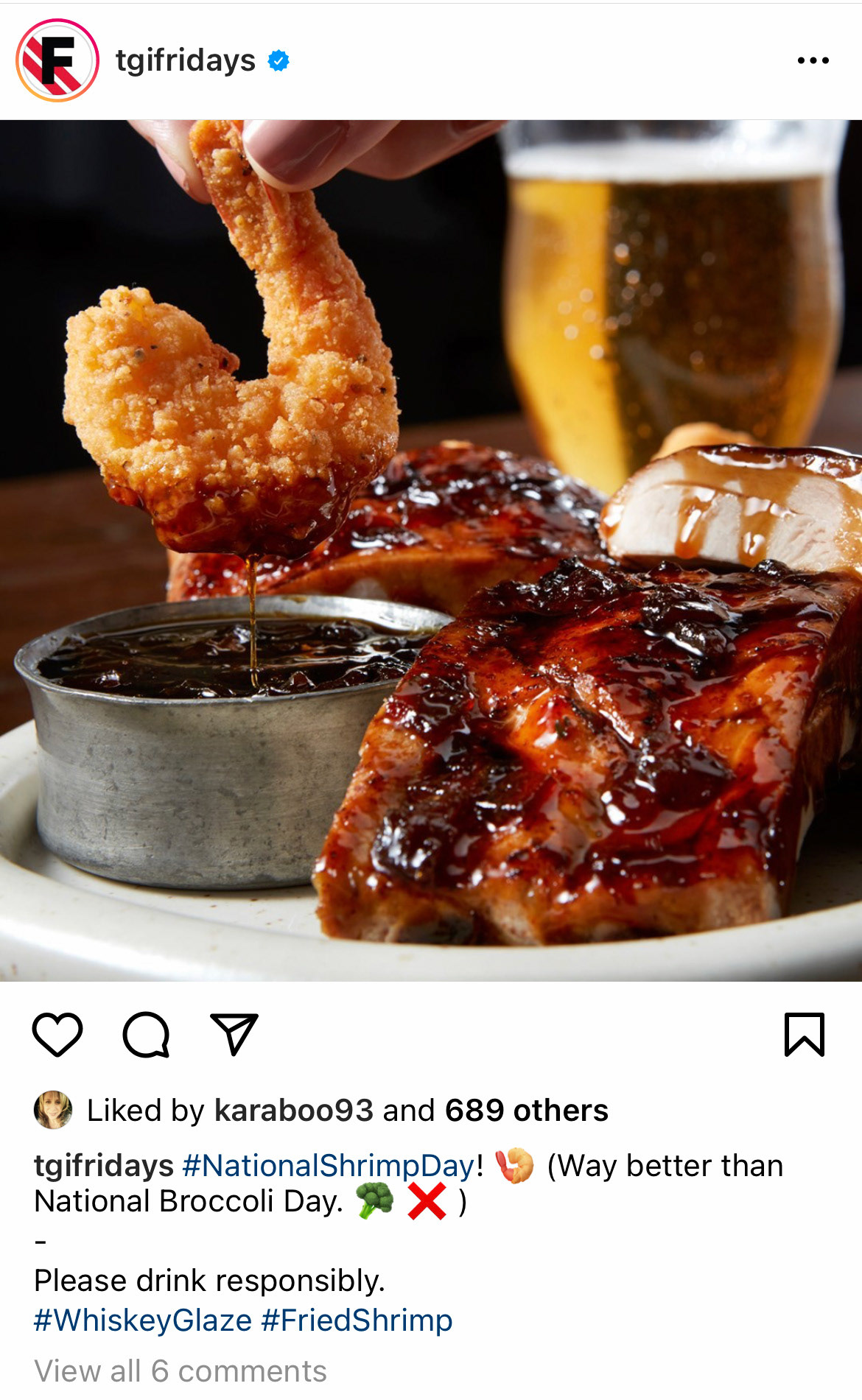Open the tgifridays name in the caption
This screenshot has width=862, height=1400.
(103, 1166)
